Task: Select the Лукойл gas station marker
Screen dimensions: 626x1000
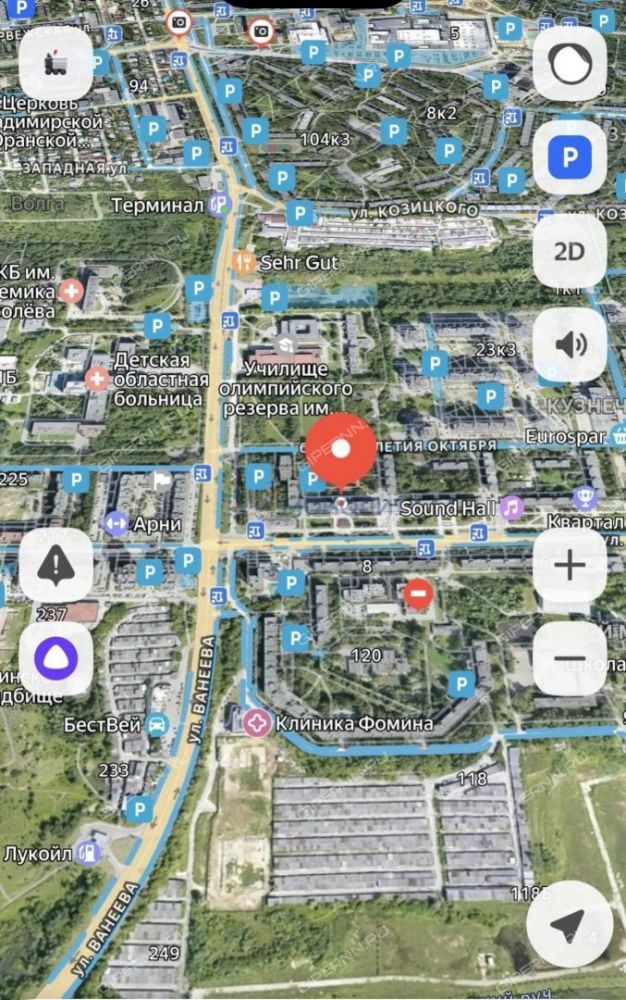Action: [x=88, y=853]
